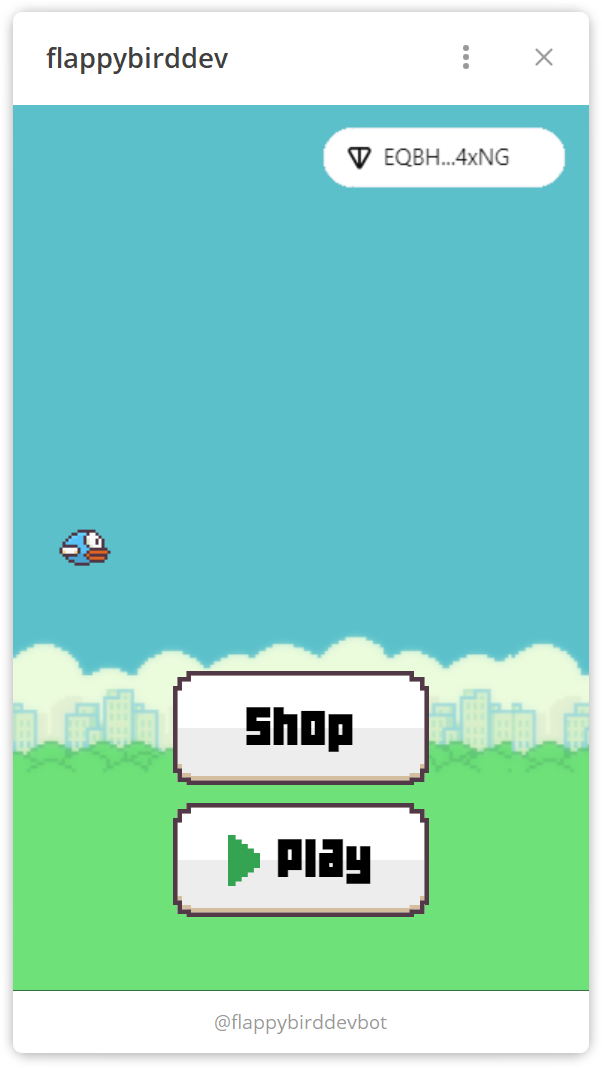Open the three-dot overflow menu
This screenshot has width=602, height=1068.
pos(466,57)
